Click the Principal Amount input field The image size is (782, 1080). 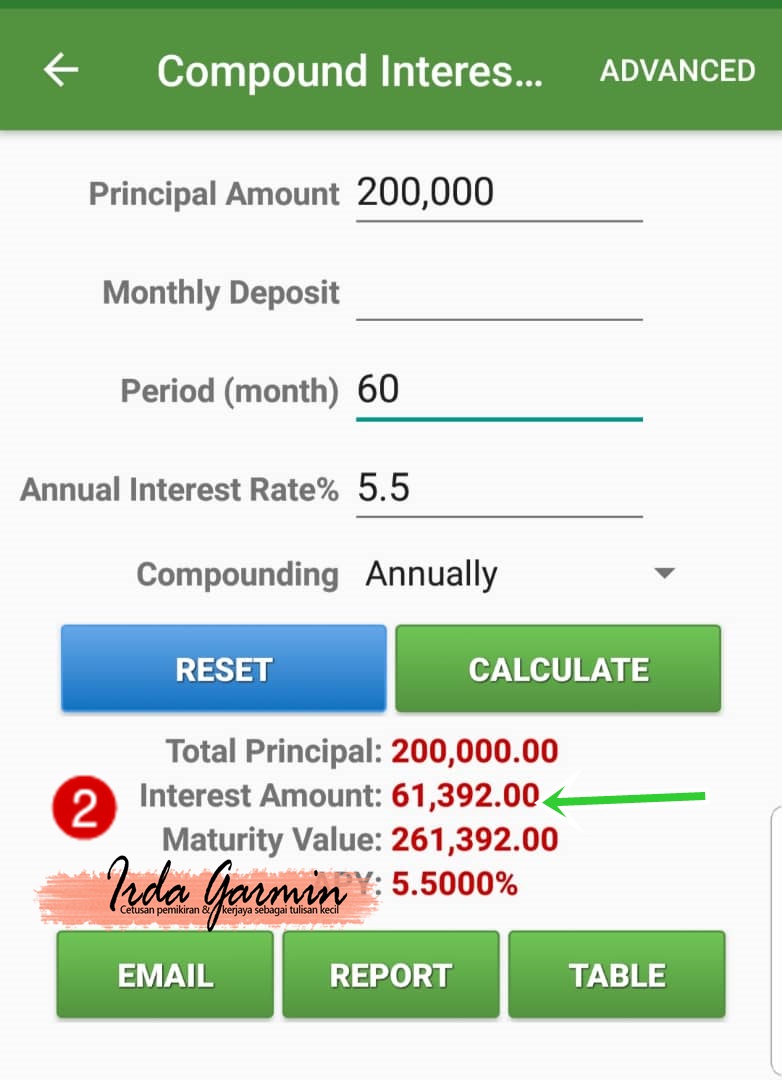tap(497, 195)
